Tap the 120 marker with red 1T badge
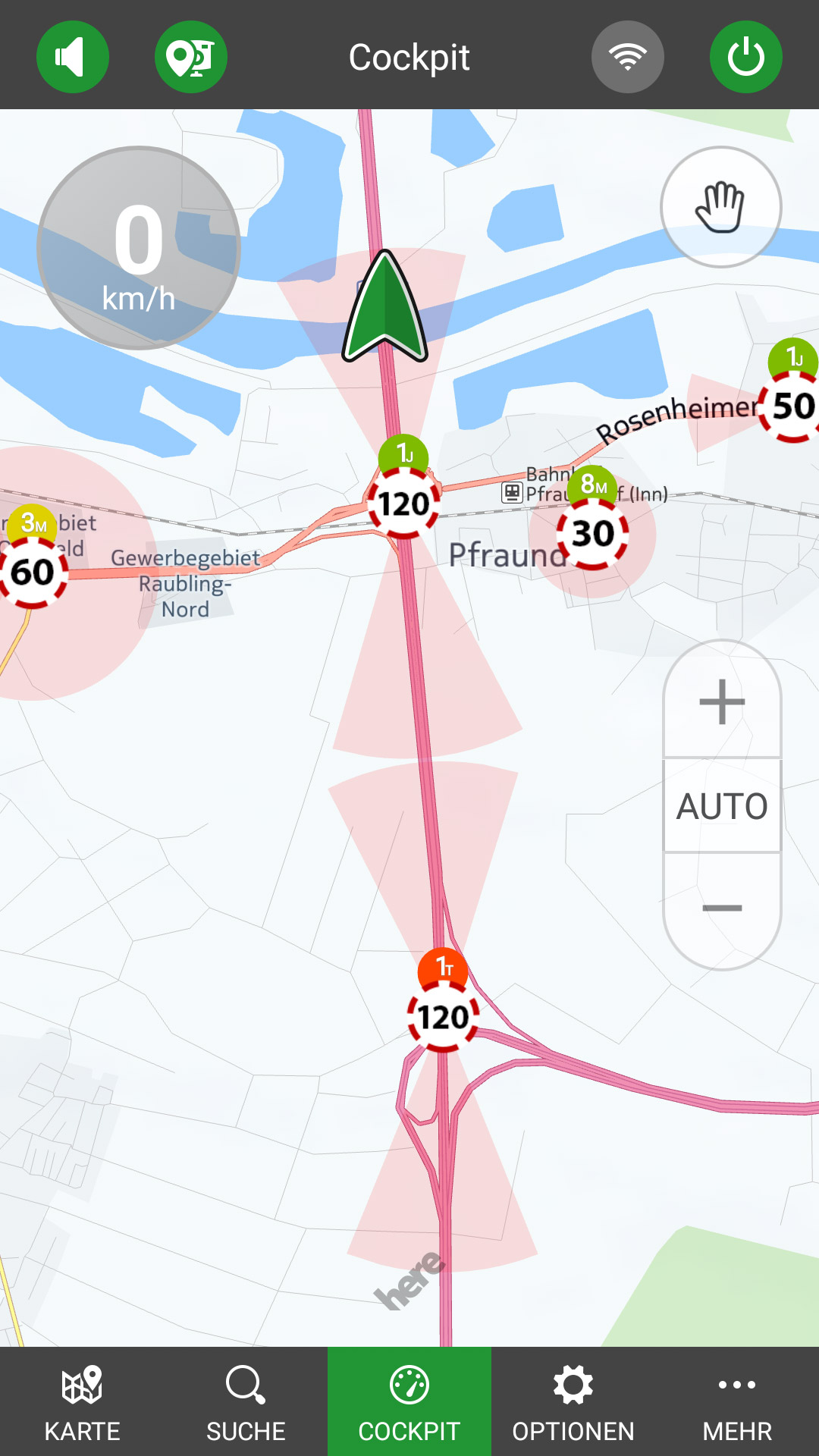Screen dimensions: 819x1456 point(444,1016)
